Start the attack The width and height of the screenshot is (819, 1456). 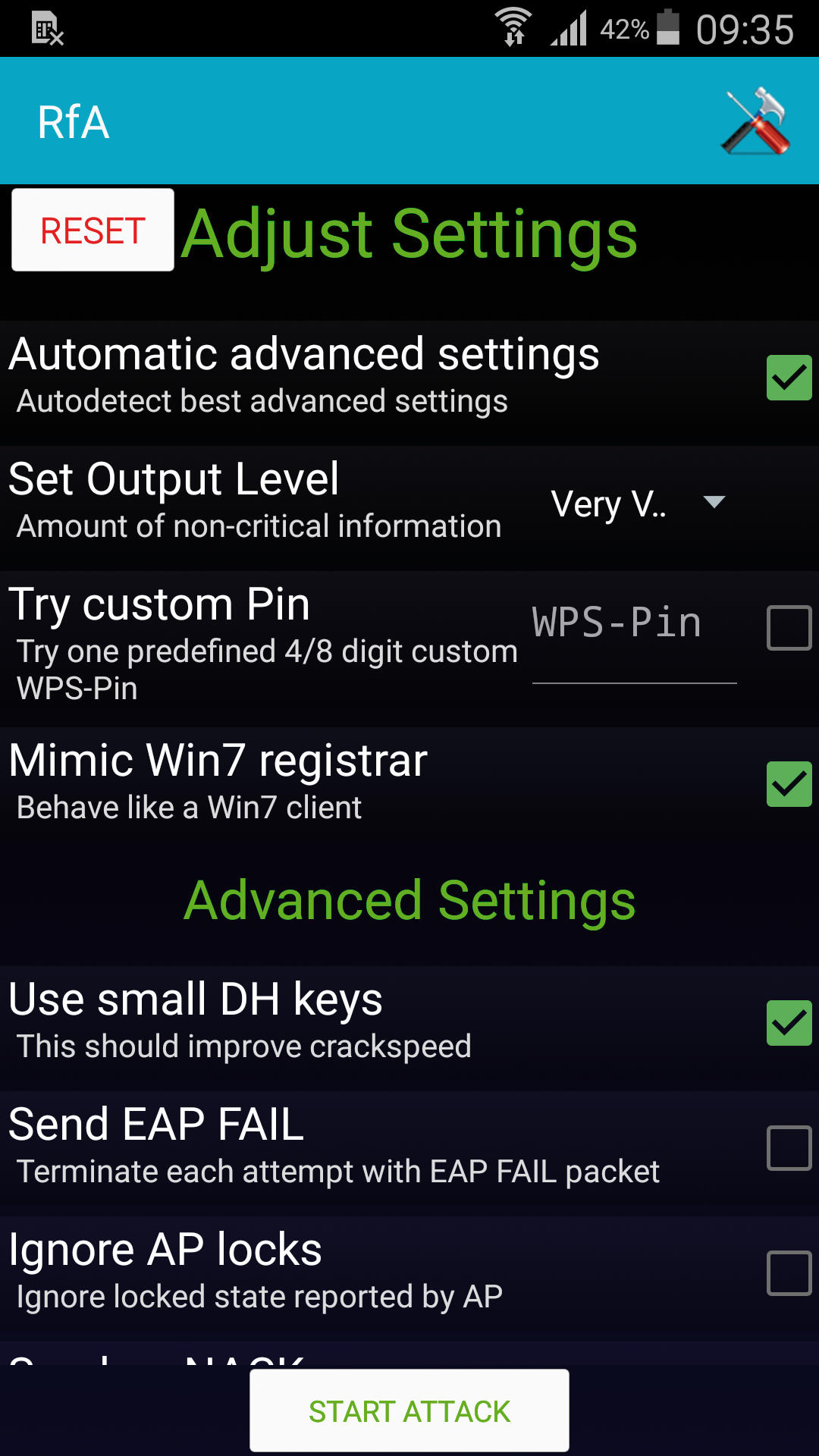[409, 1410]
